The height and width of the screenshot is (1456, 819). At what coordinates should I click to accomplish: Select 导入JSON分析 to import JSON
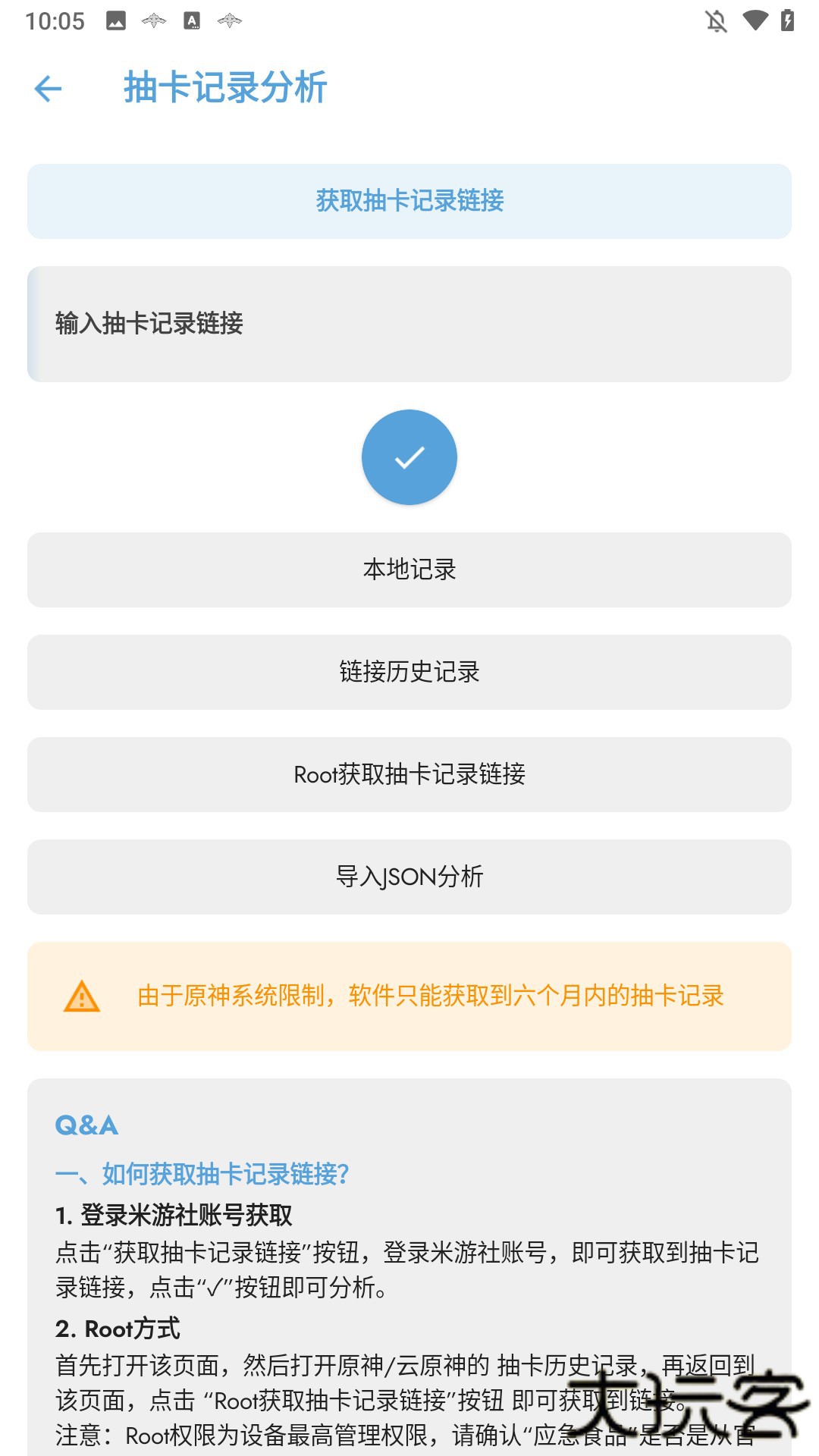pyautogui.click(x=409, y=877)
